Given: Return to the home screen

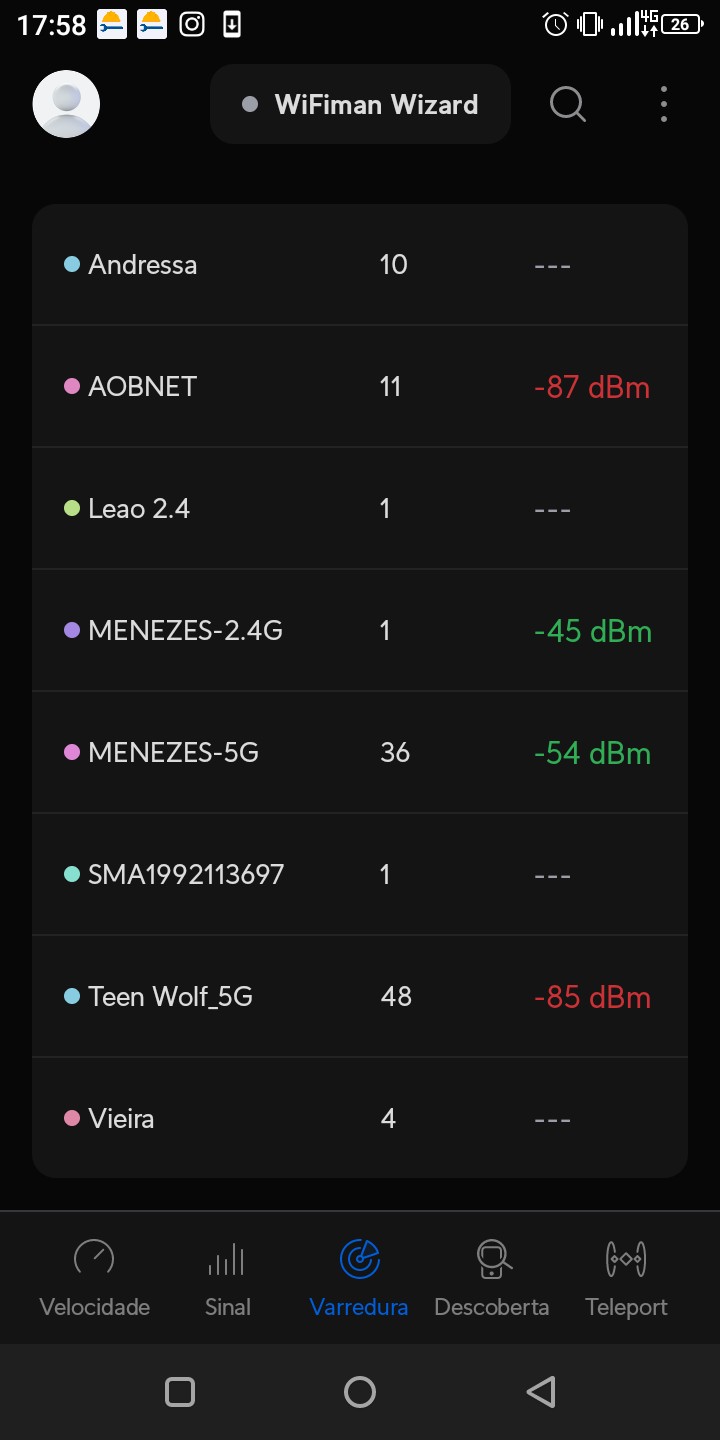Looking at the screenshot, I should coord(360,1392).
